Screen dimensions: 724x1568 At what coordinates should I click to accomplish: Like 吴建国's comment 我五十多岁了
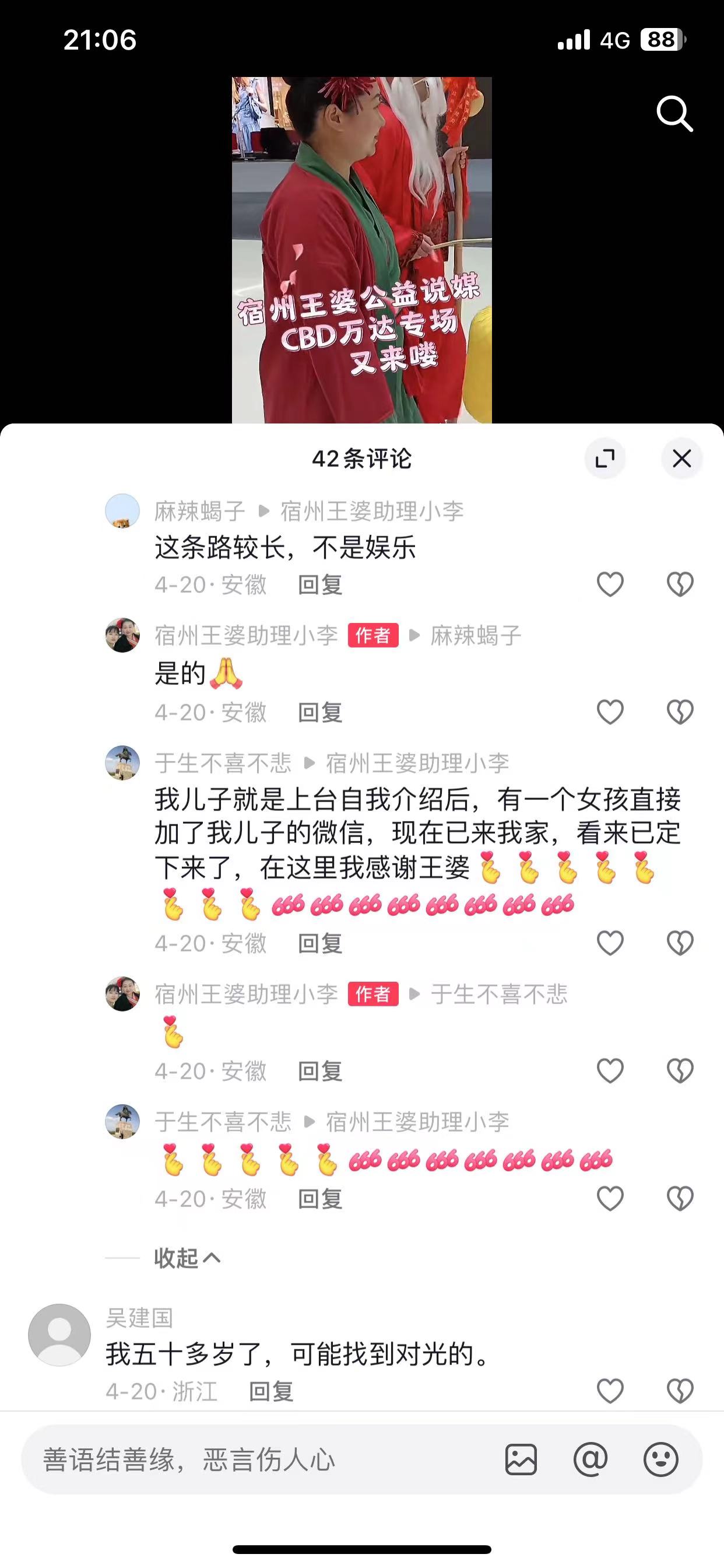[x=610, y=1391]
